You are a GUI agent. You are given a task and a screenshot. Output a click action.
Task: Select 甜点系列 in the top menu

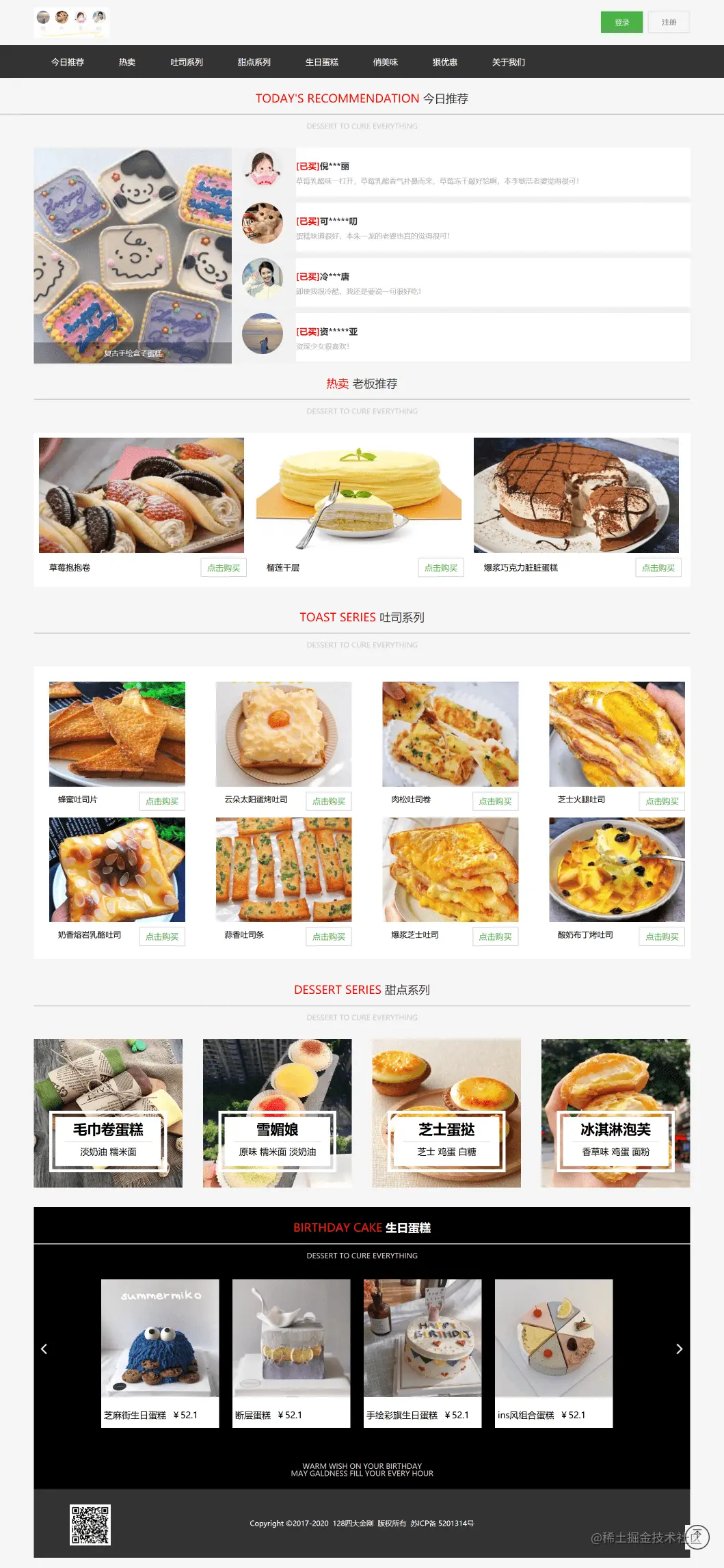tap(254, 62)
